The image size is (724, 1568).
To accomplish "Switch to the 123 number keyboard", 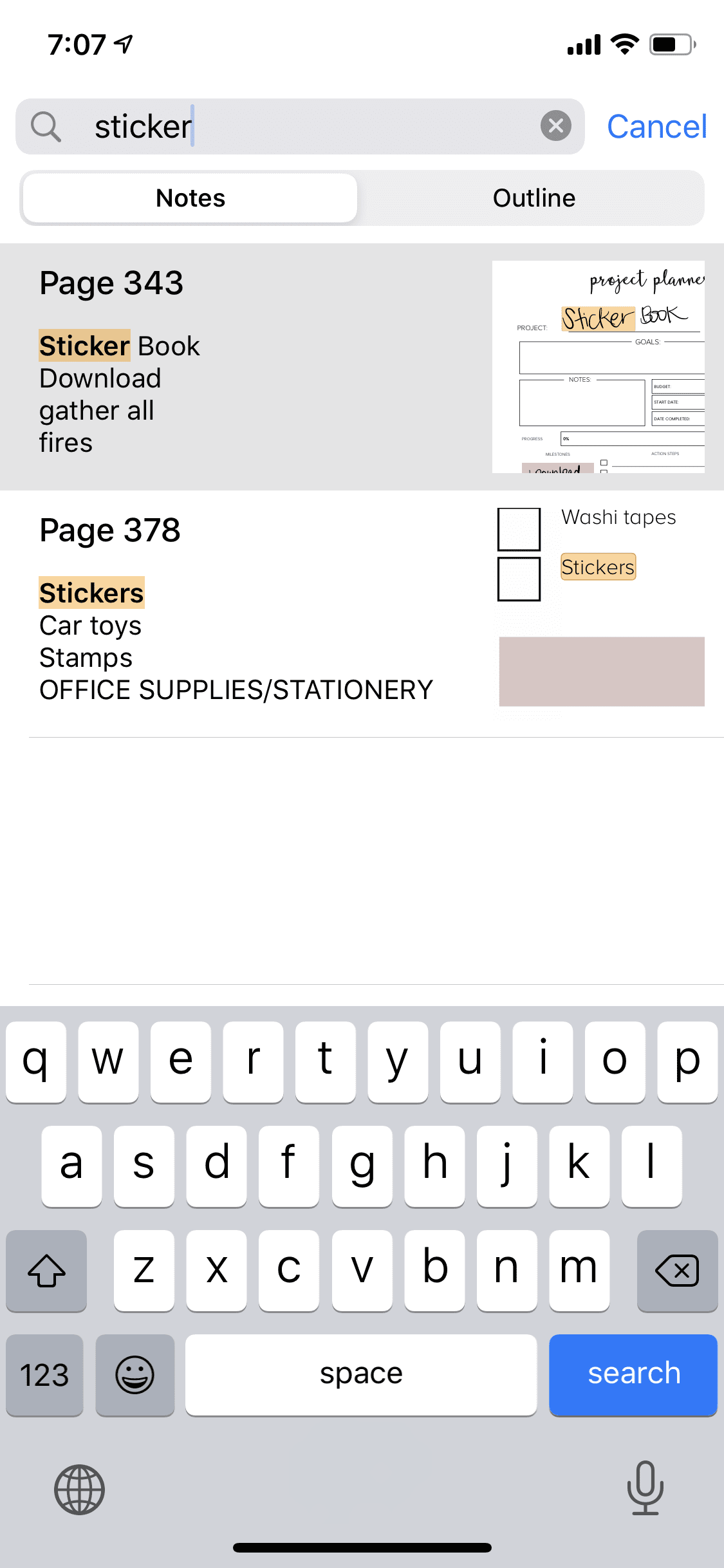I will tap(44, 1375).
